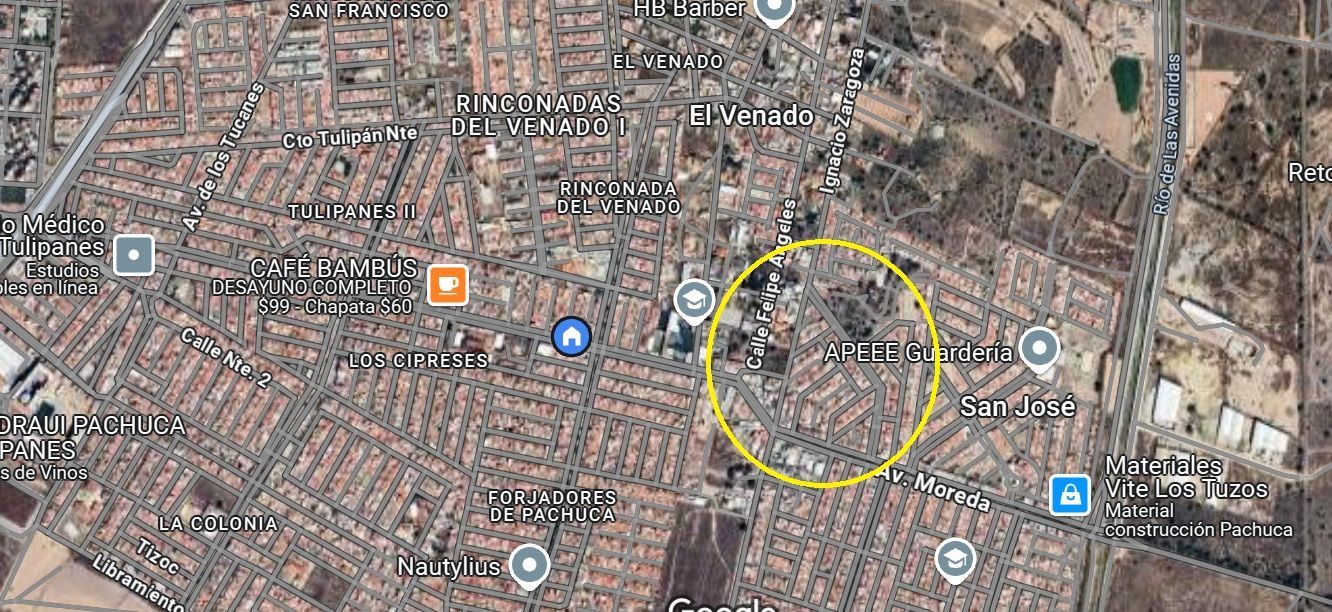Viewport: 1332px width, 612px height.
Task: Open Materiales Vite Los Tuzos shop marker
Action: click(1069, 494)
